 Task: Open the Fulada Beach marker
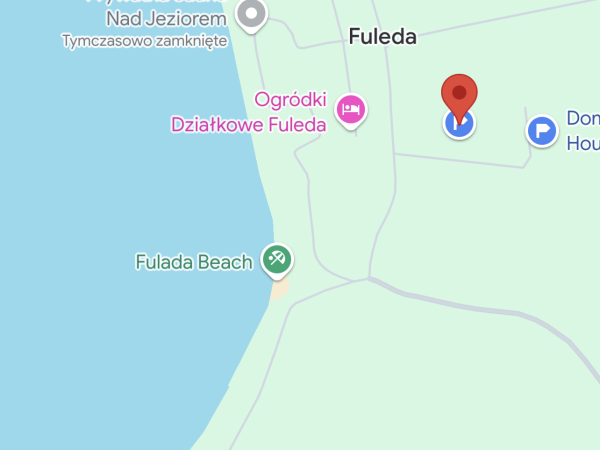276,260
